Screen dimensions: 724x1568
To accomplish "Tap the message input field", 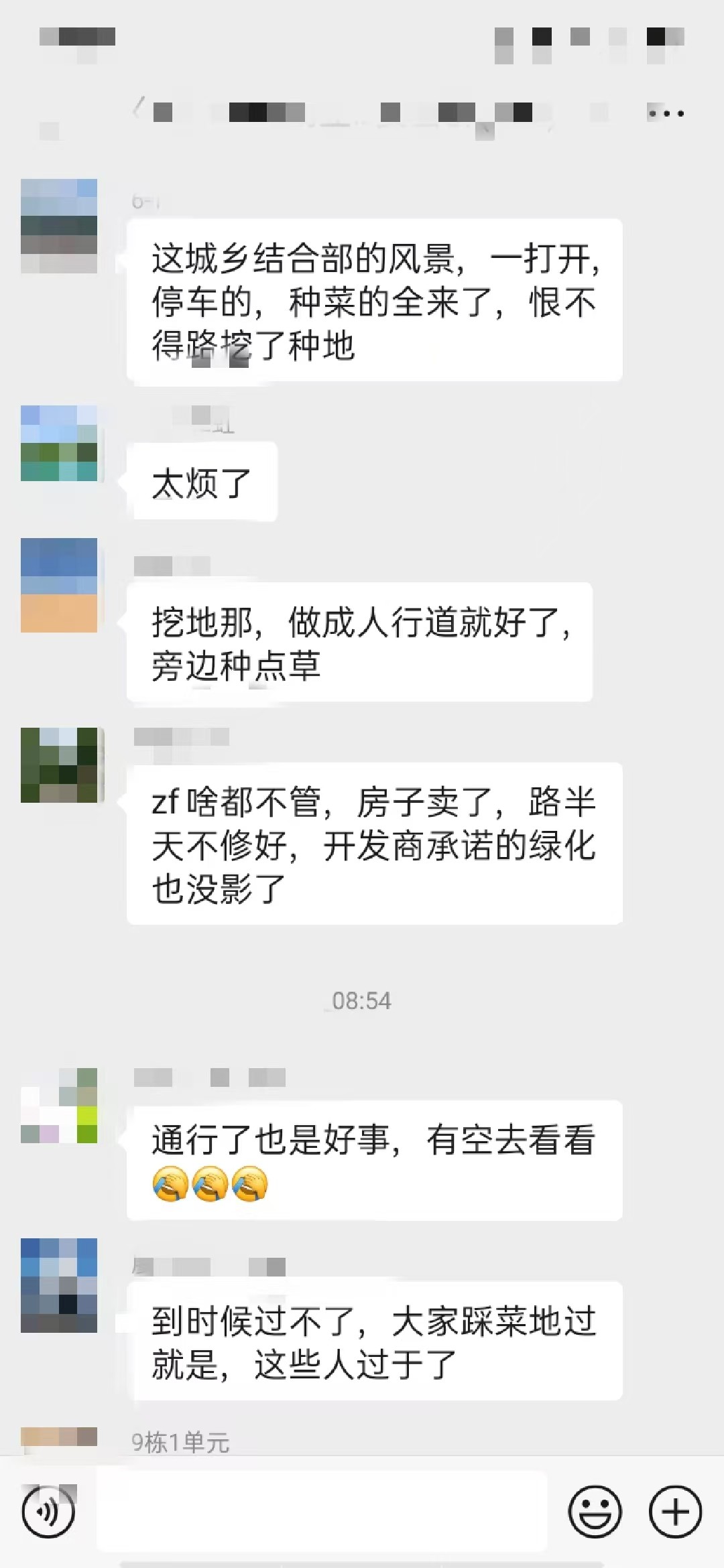I will (x=322, y=1511).
